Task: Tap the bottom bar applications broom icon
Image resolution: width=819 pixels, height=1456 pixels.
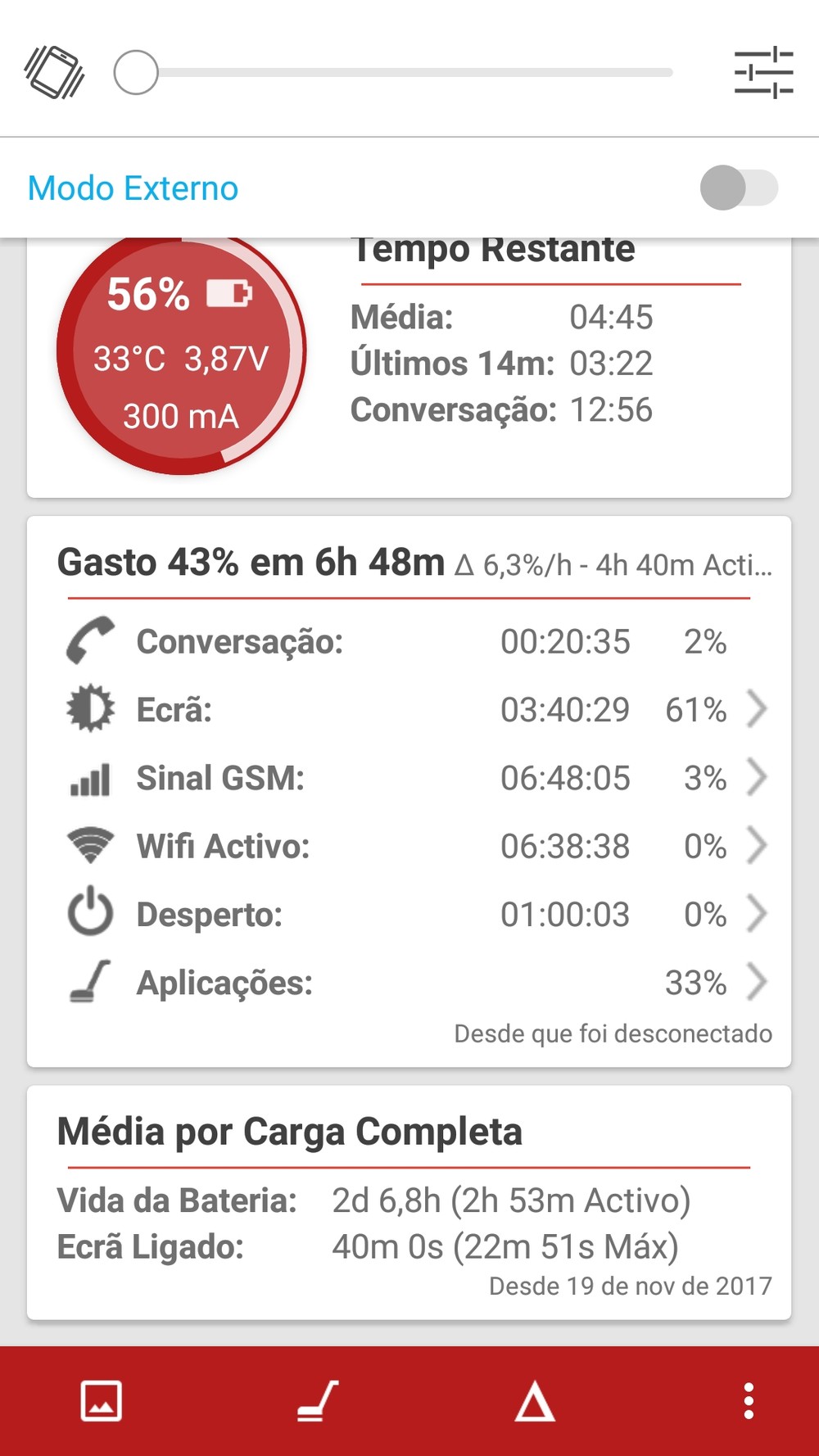Action: (318, 1400)
